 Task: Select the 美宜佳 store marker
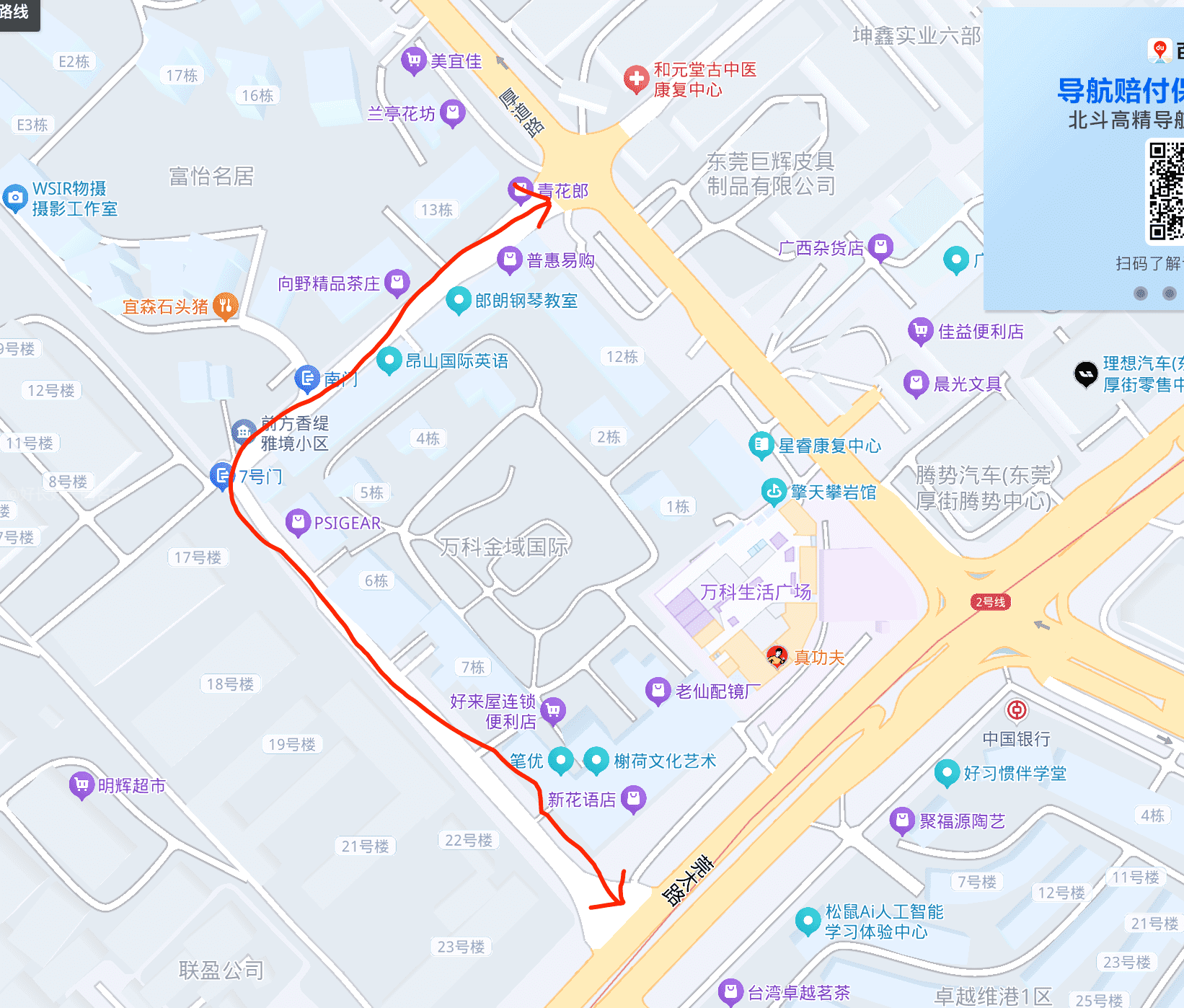tap(413, 61)
